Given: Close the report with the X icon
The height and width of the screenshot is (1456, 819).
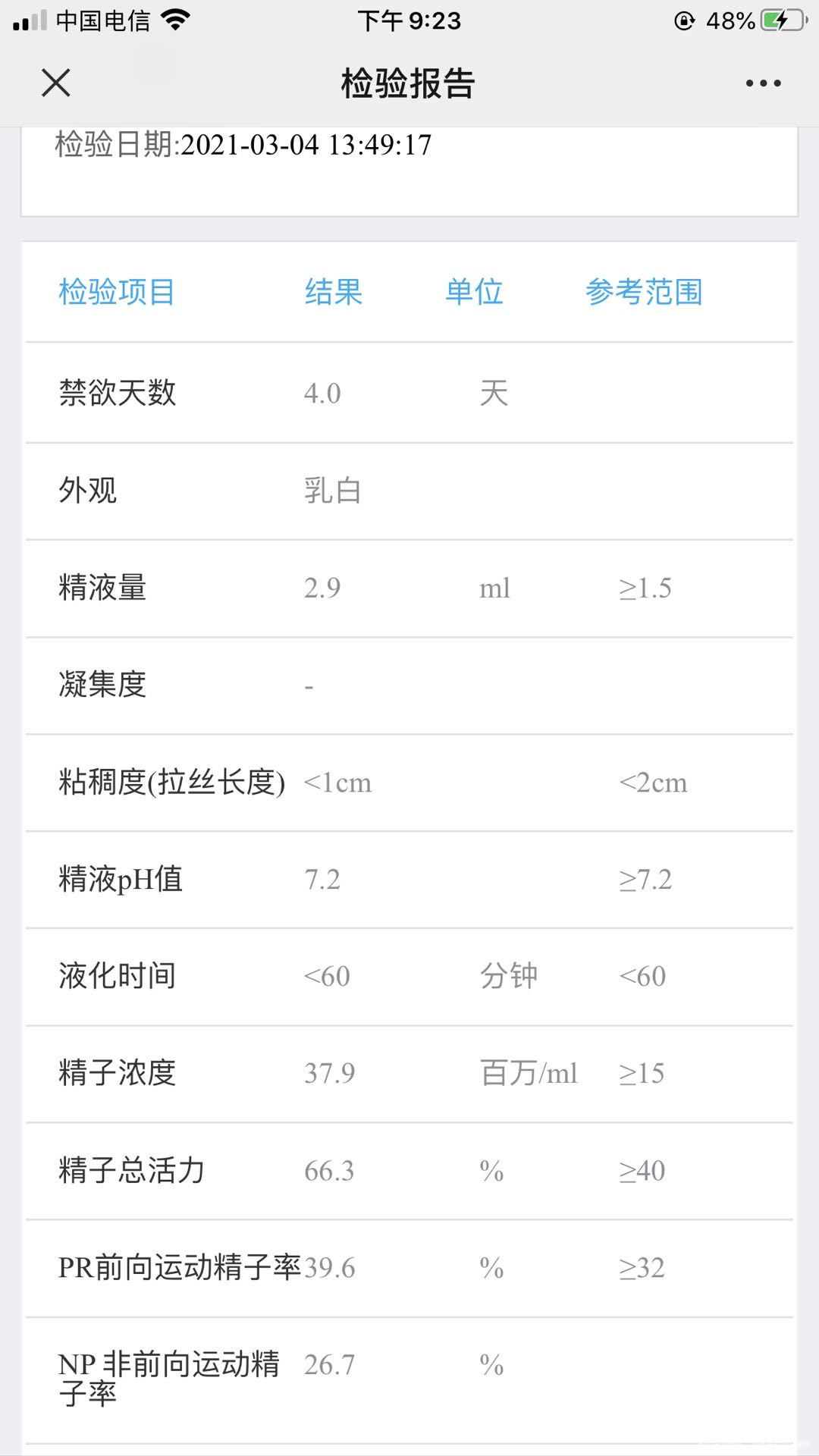Looking at the screenshot, I should coord(55,83).
